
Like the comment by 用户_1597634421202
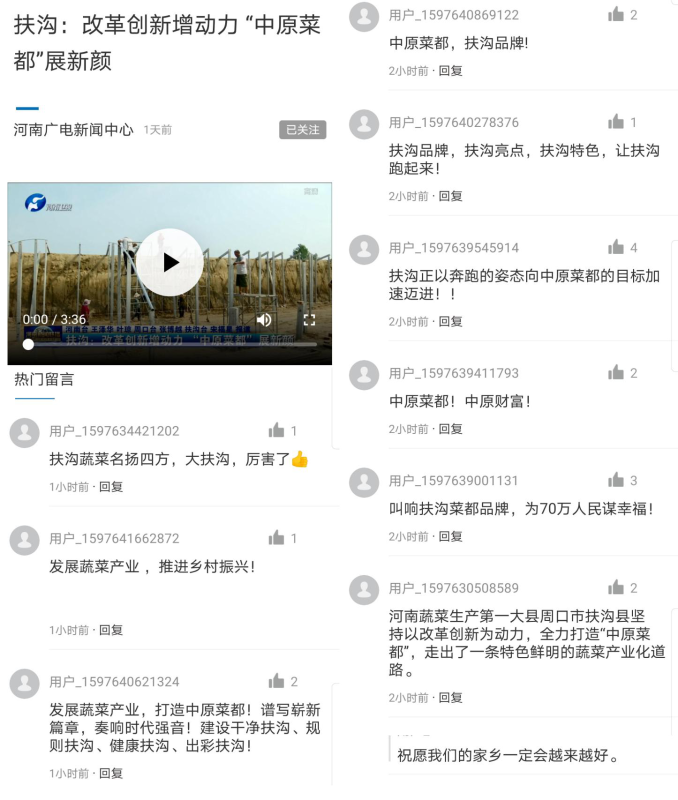point(277,431)
